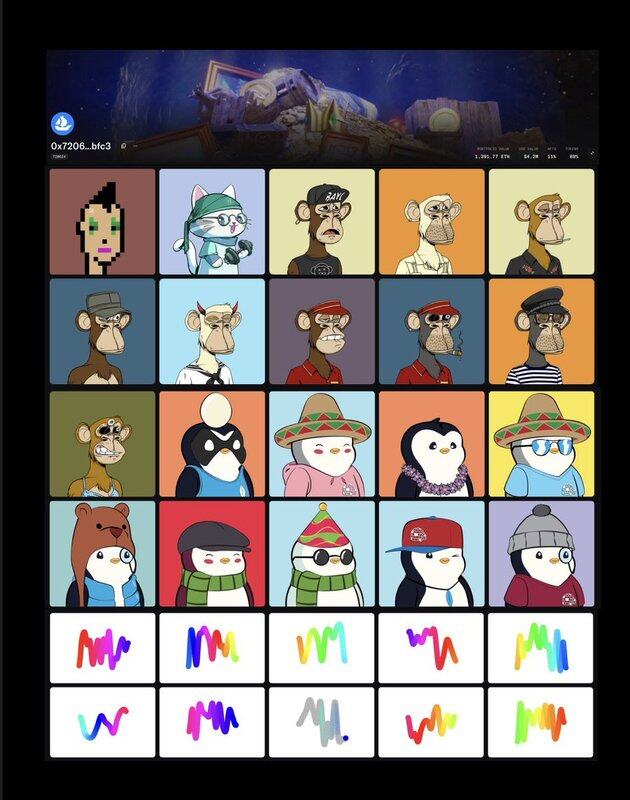The height and width of the screenshot is (800, 630).
Task: View the penguin with the green scarf
Action: pos(212,554)
